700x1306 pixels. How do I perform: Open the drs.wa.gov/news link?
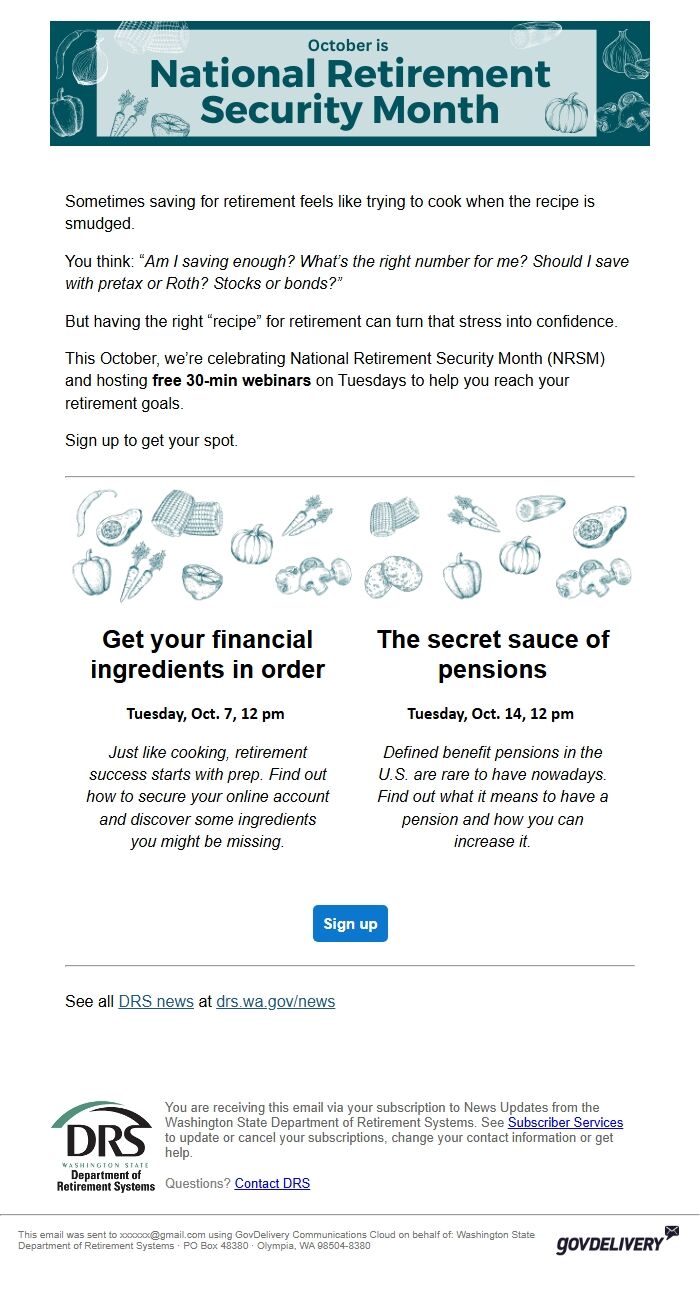(275, 1001)
